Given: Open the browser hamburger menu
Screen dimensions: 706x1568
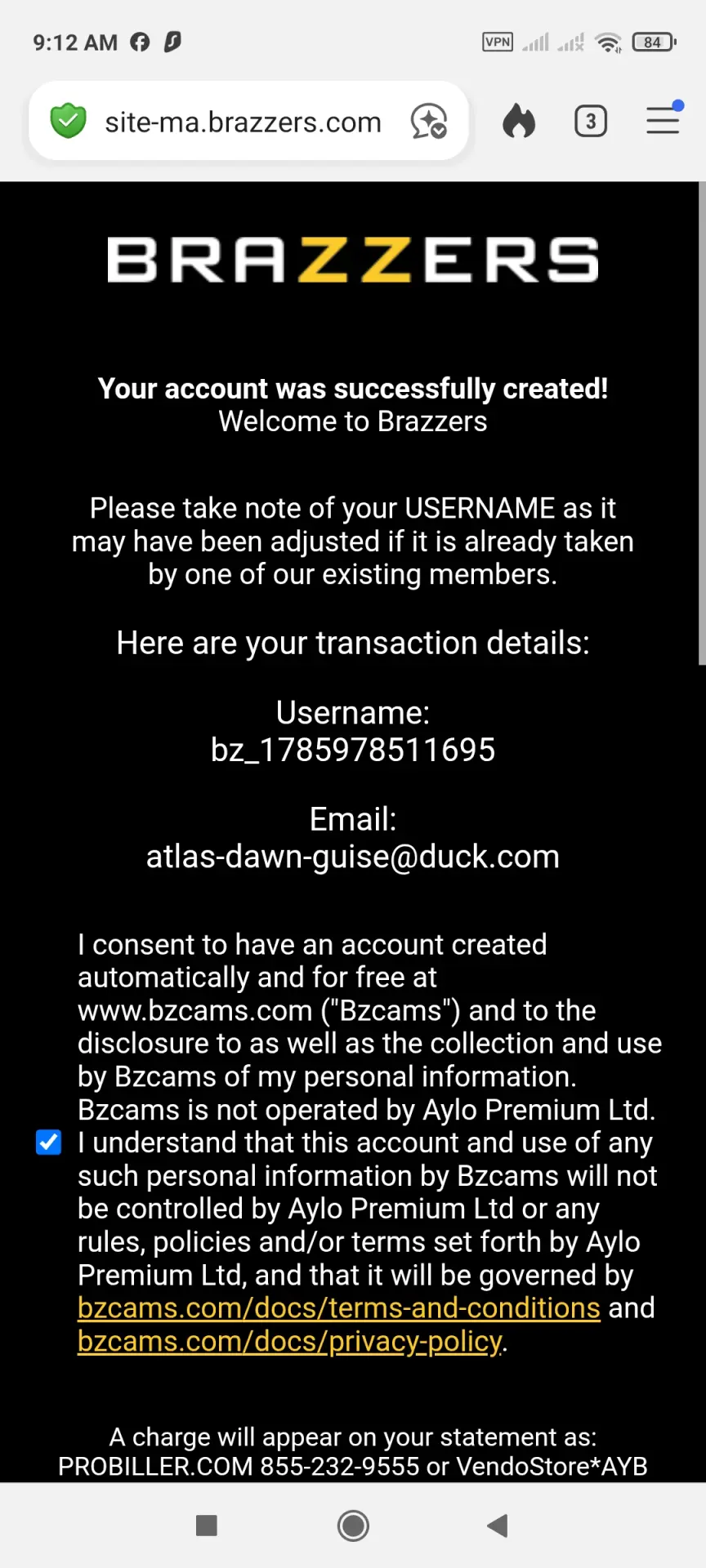Looking at the screenshot, I should click(x=664, y=120).
